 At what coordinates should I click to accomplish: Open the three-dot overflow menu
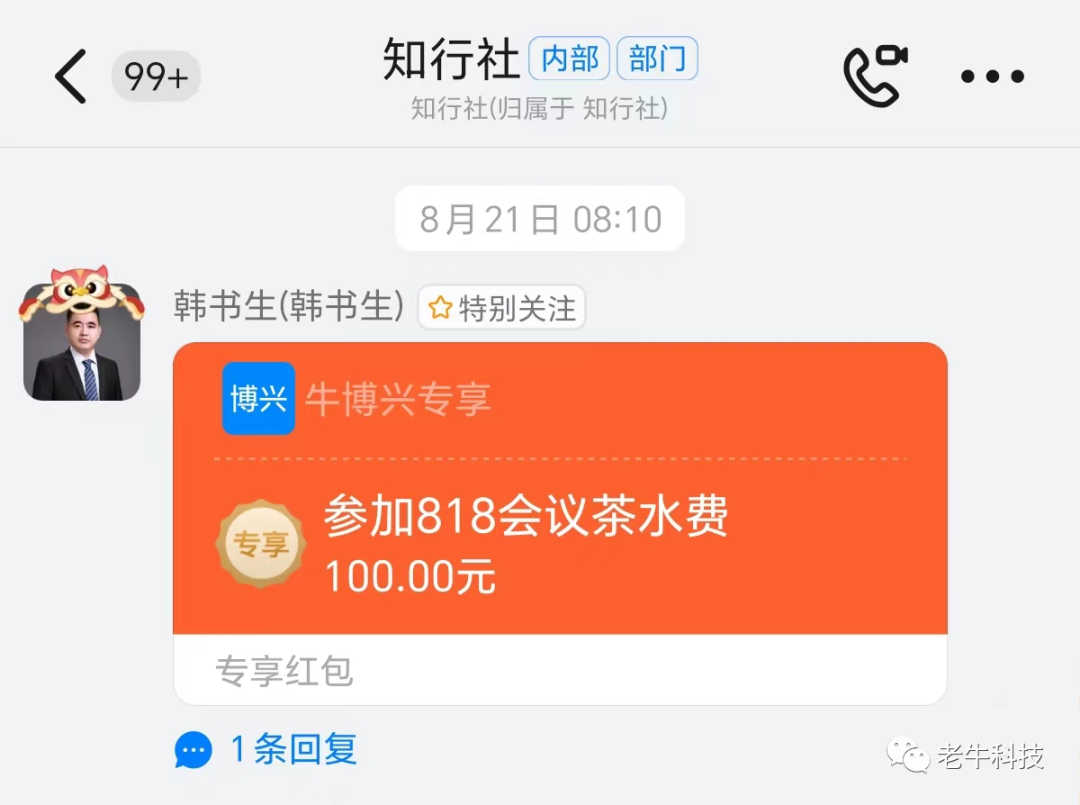[x=992, y=76]
